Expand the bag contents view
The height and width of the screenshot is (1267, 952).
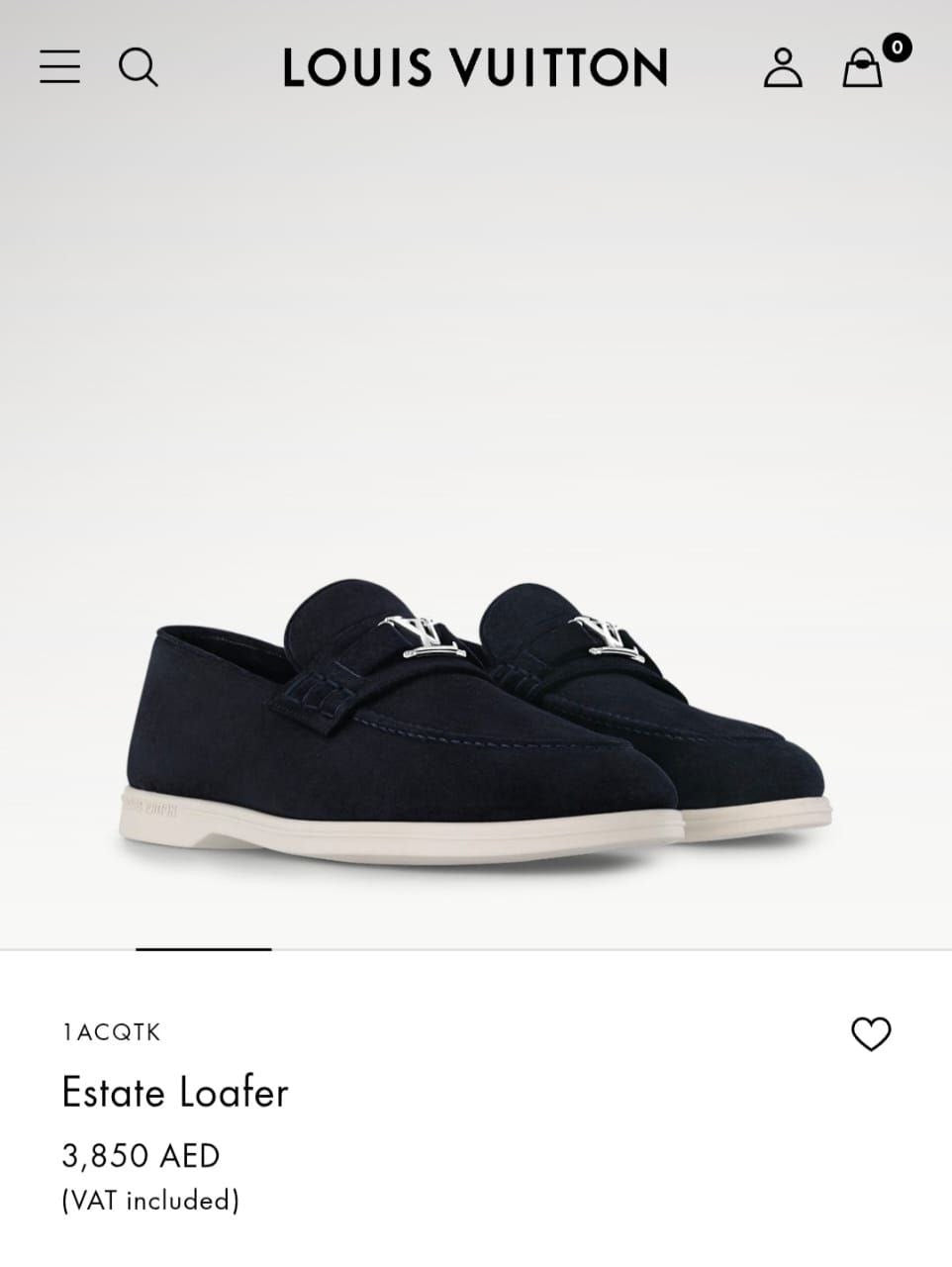click(x=861, y=69)
